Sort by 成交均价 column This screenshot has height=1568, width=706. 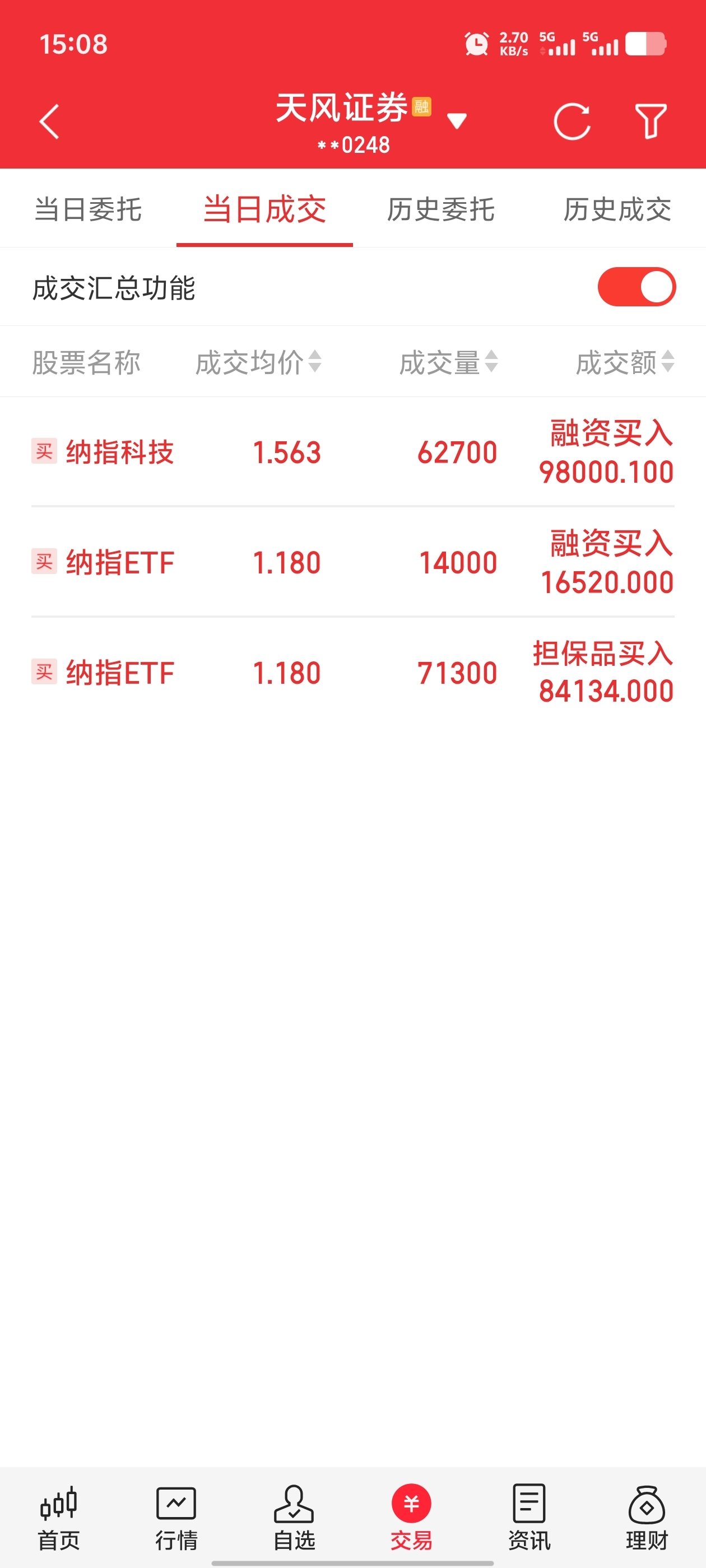click(x=258, y=362)
